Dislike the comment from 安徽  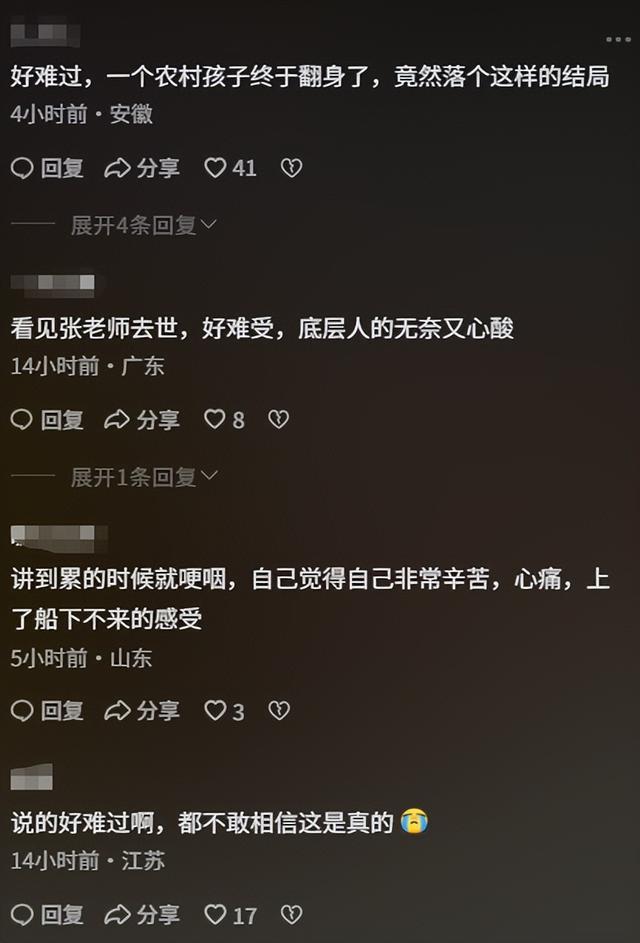[x=291, y=168]
